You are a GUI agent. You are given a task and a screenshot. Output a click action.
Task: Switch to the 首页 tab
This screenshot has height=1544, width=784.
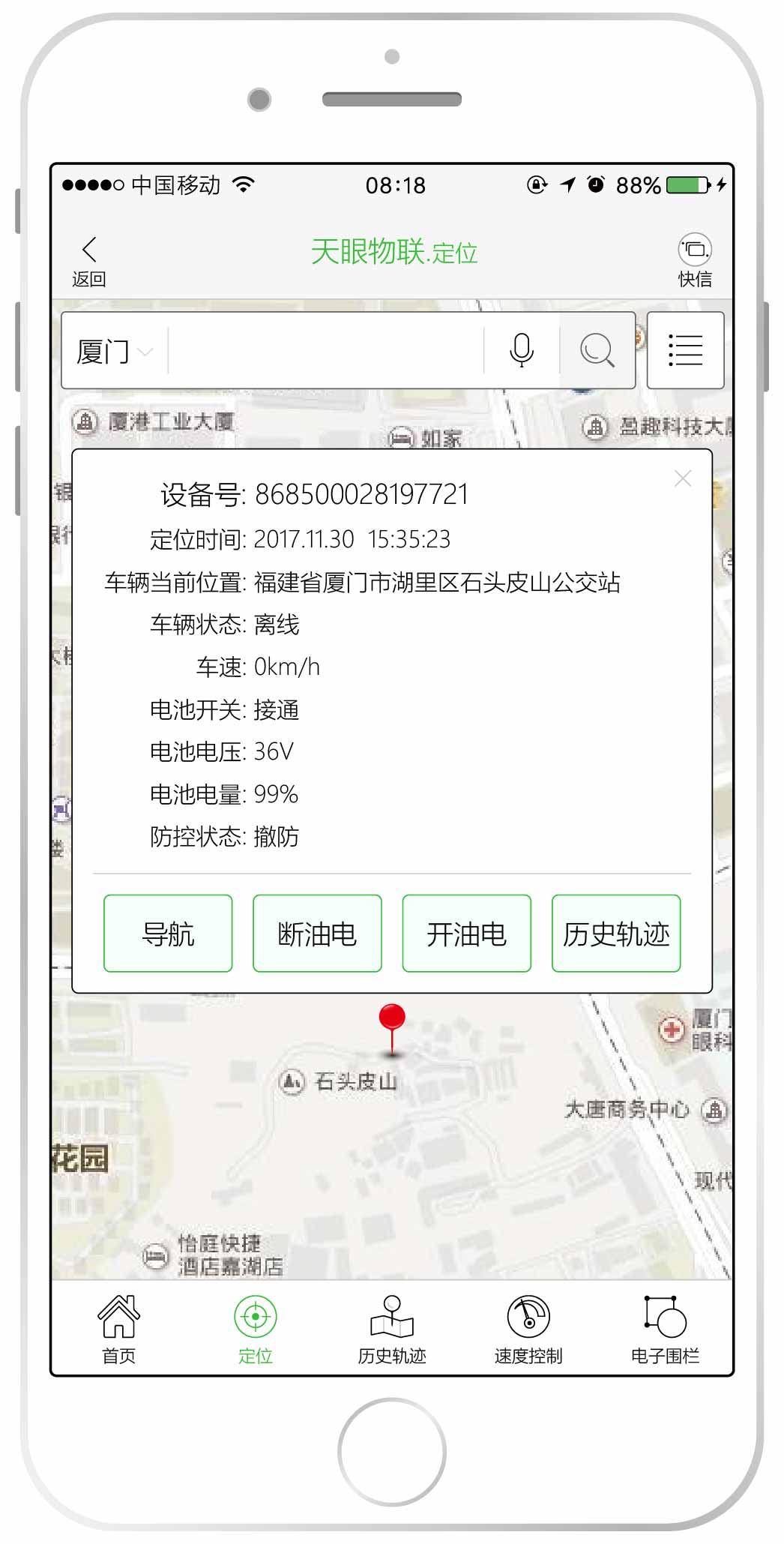tap(119, 1329)
